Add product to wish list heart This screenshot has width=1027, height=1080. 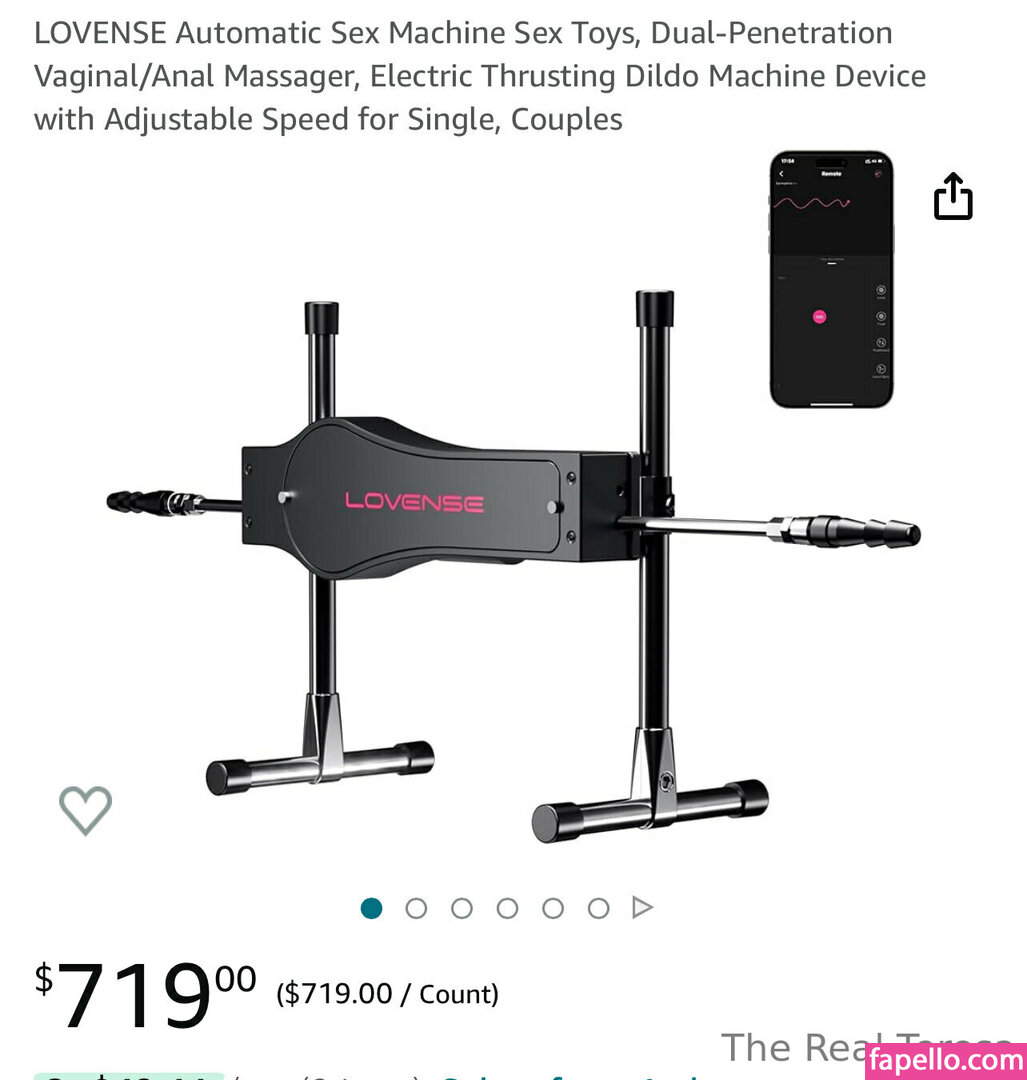pos(85,809)
